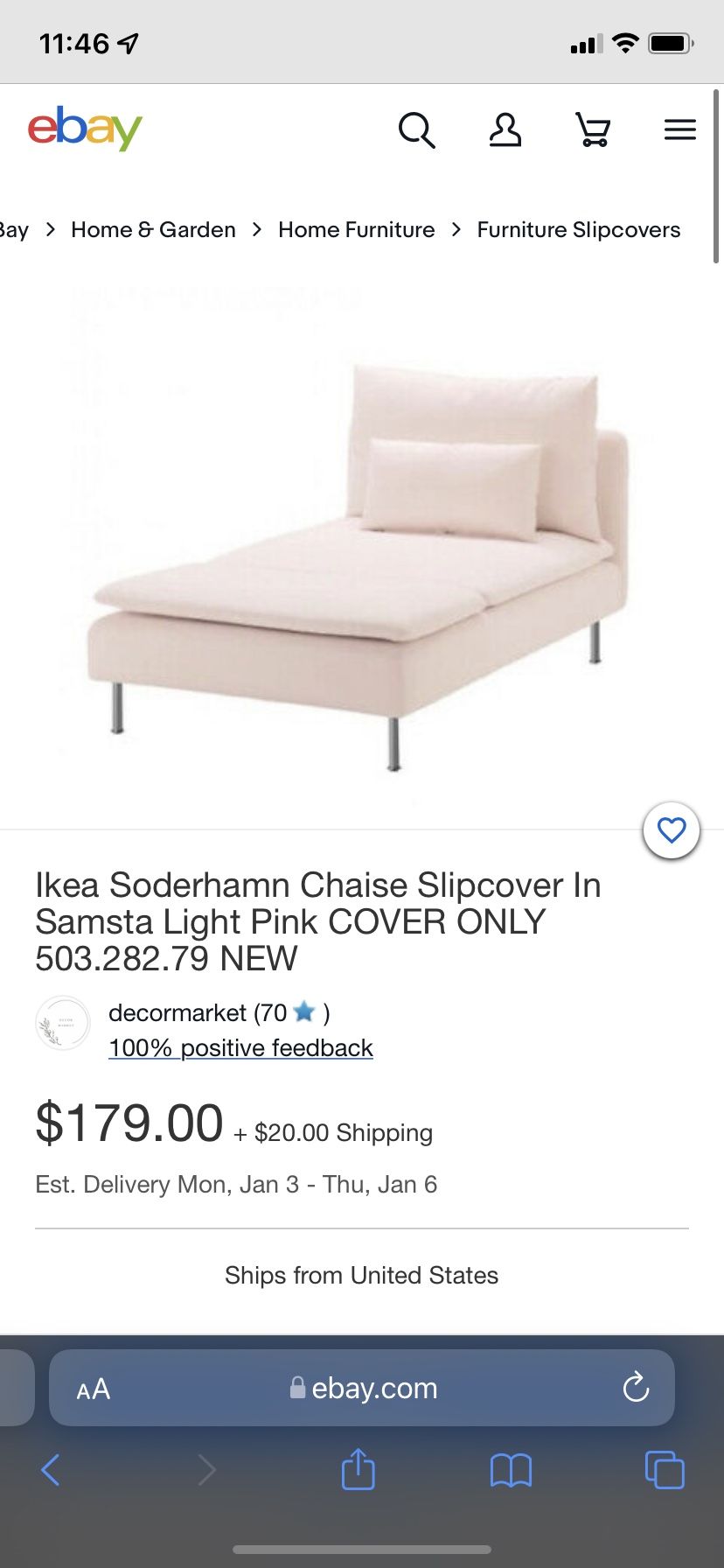Open Furniture Slipcovers category
The image size is (724, 1568).
click(578, 229)
